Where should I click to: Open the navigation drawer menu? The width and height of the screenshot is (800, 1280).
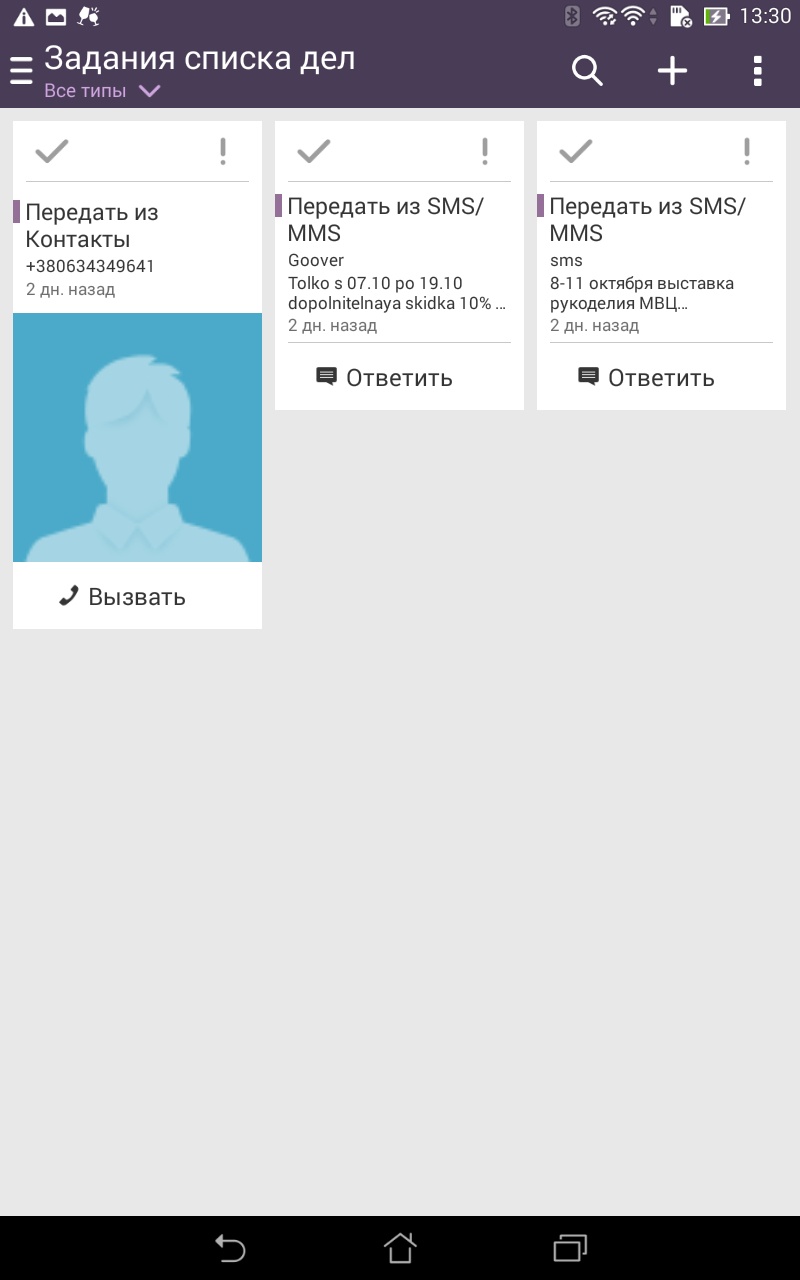pyautogui.click(x=21, y=71)
